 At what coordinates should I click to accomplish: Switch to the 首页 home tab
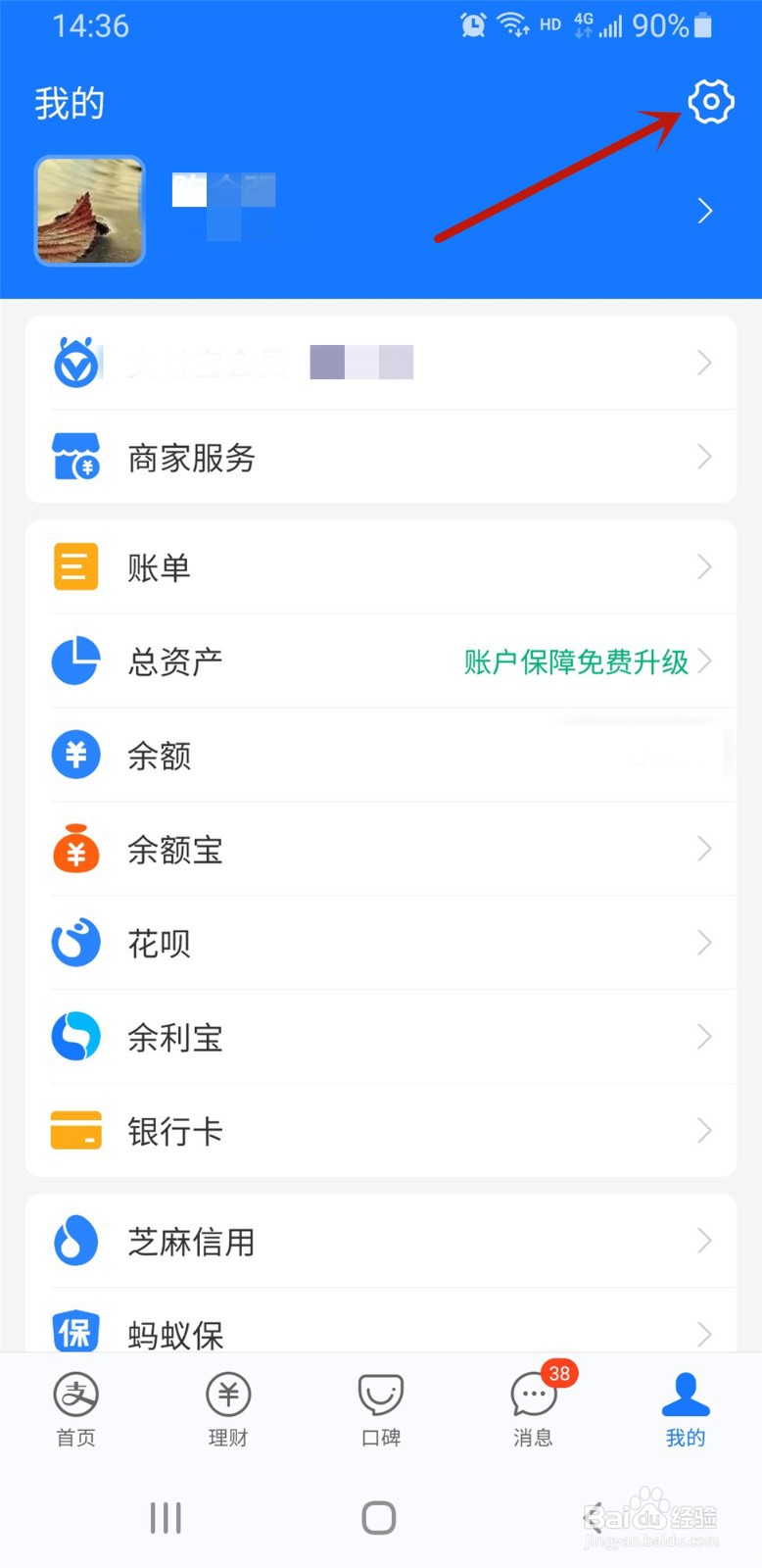coord(75,1408)
